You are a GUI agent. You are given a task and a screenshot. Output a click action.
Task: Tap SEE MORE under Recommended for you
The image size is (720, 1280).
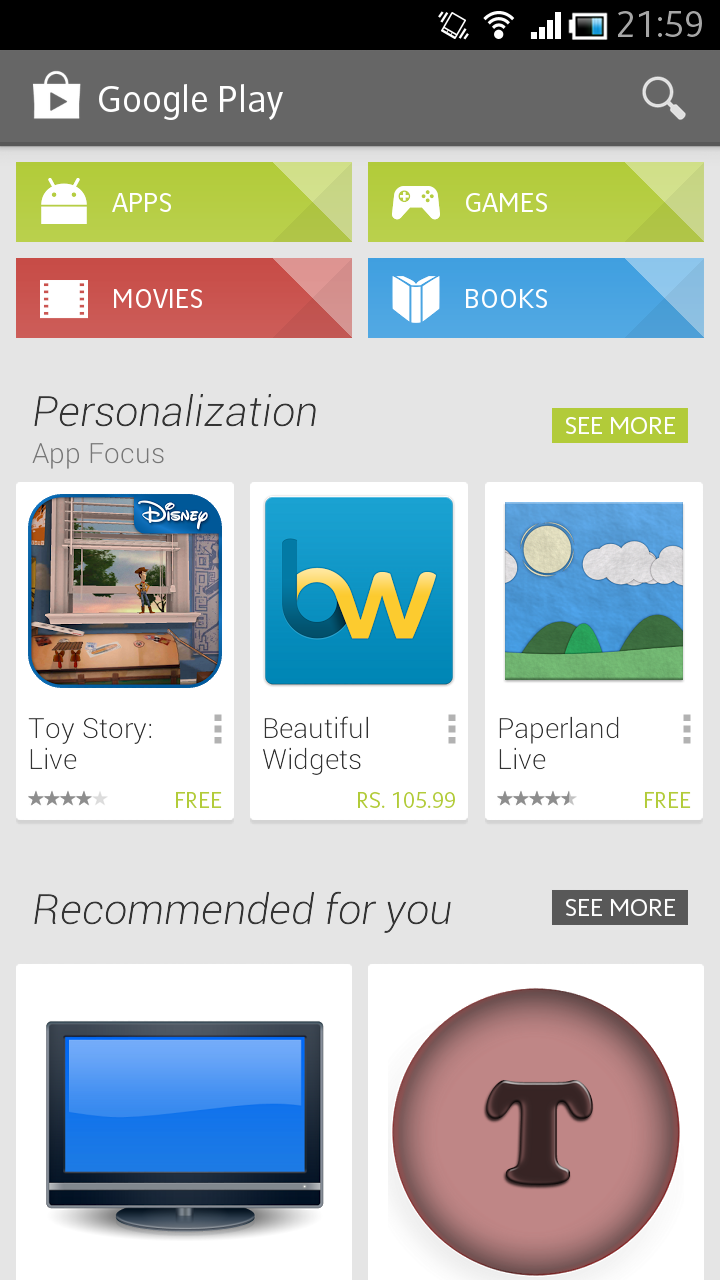(619, 907)
